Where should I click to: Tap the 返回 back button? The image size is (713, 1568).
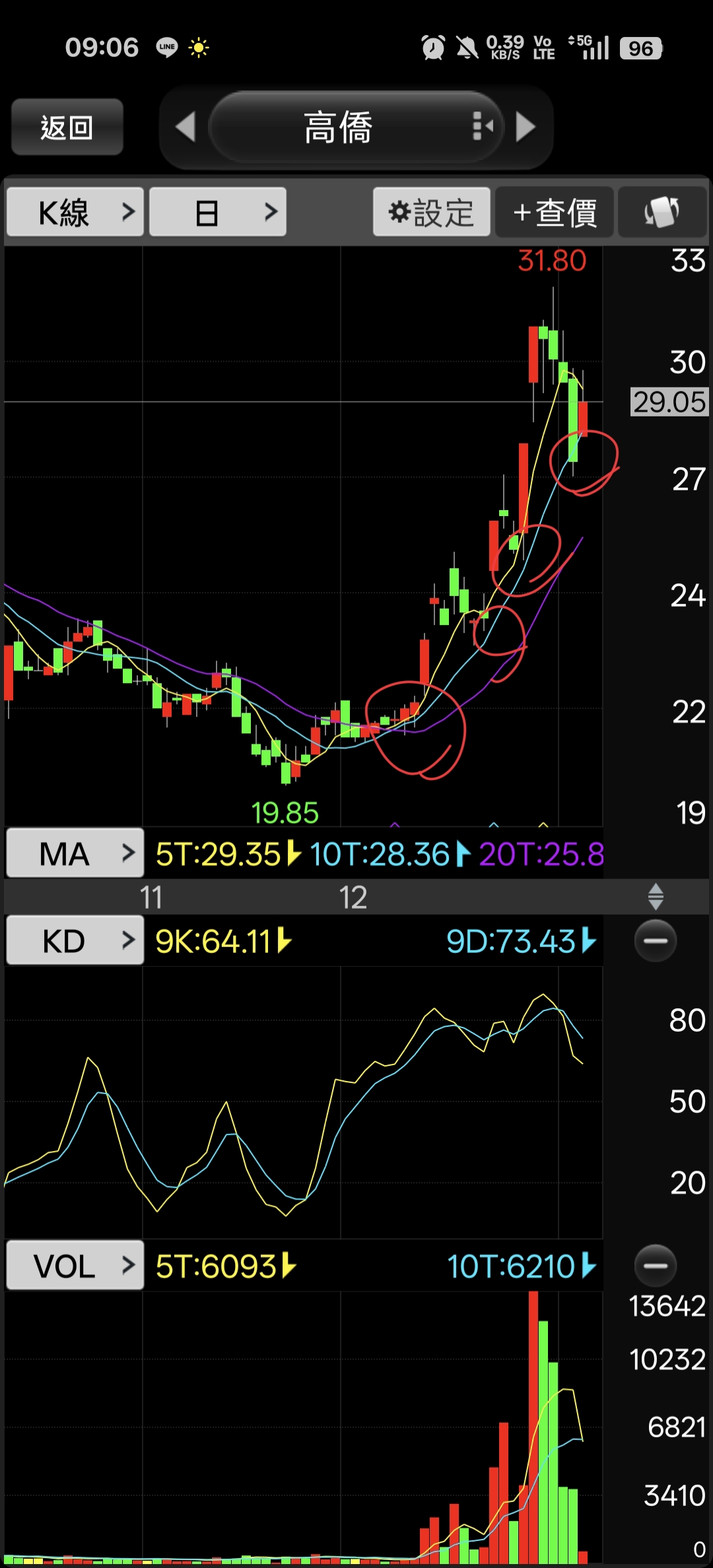point(67,127)
